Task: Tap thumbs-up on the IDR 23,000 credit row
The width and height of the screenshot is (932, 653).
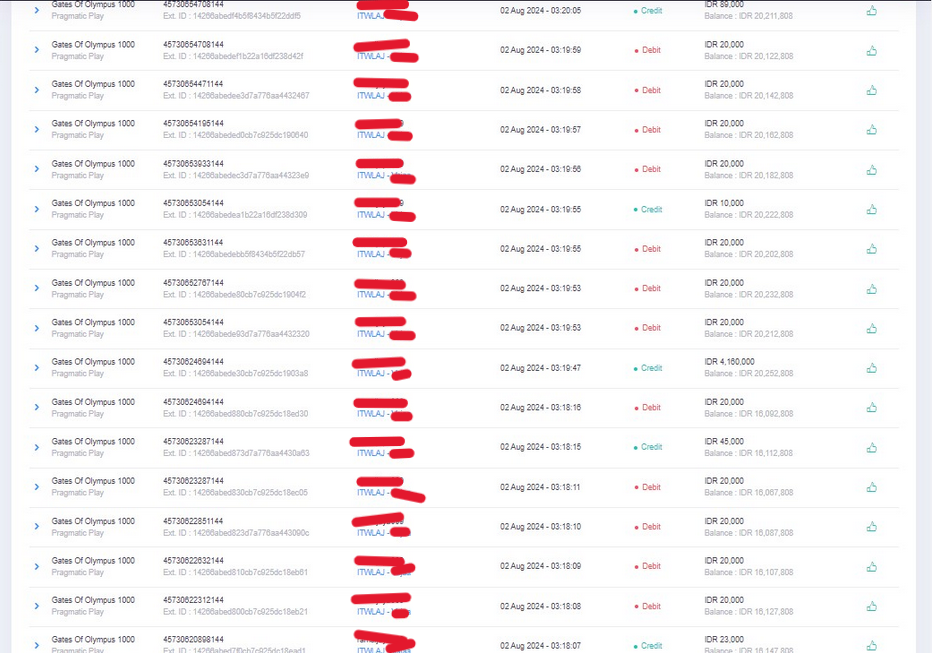Action: click(872, 645)
